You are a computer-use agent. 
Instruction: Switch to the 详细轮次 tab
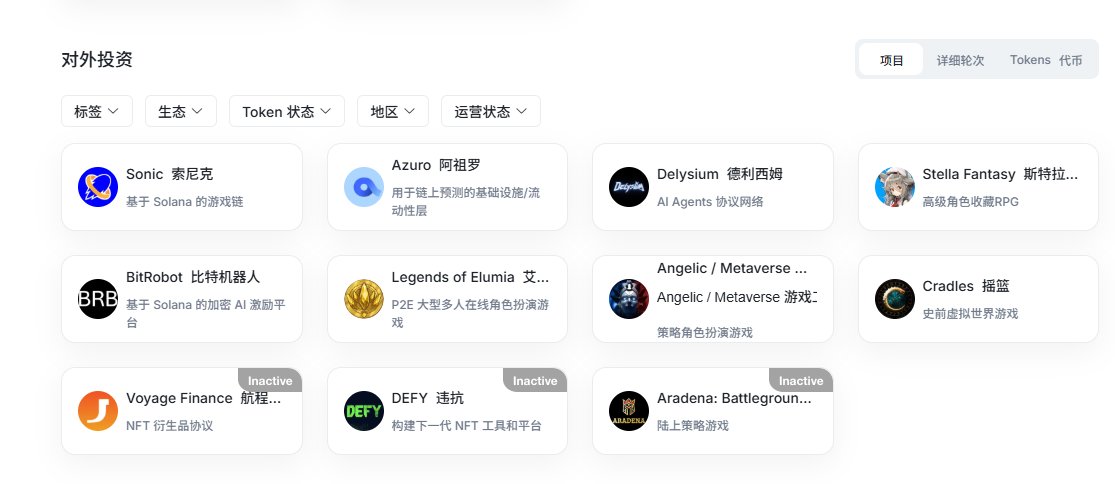coord(960,61)
